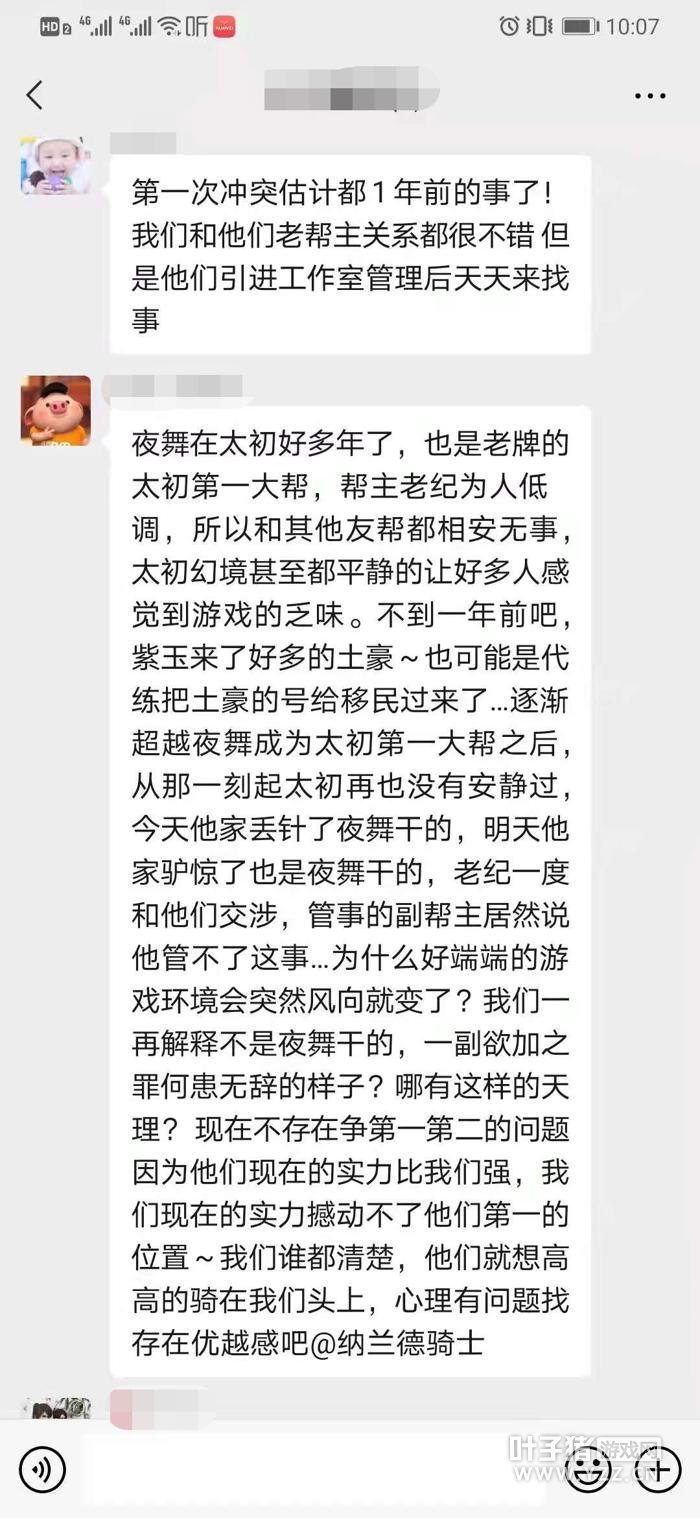
Task: Open the emoji sticker panel
Action: 588,1468
